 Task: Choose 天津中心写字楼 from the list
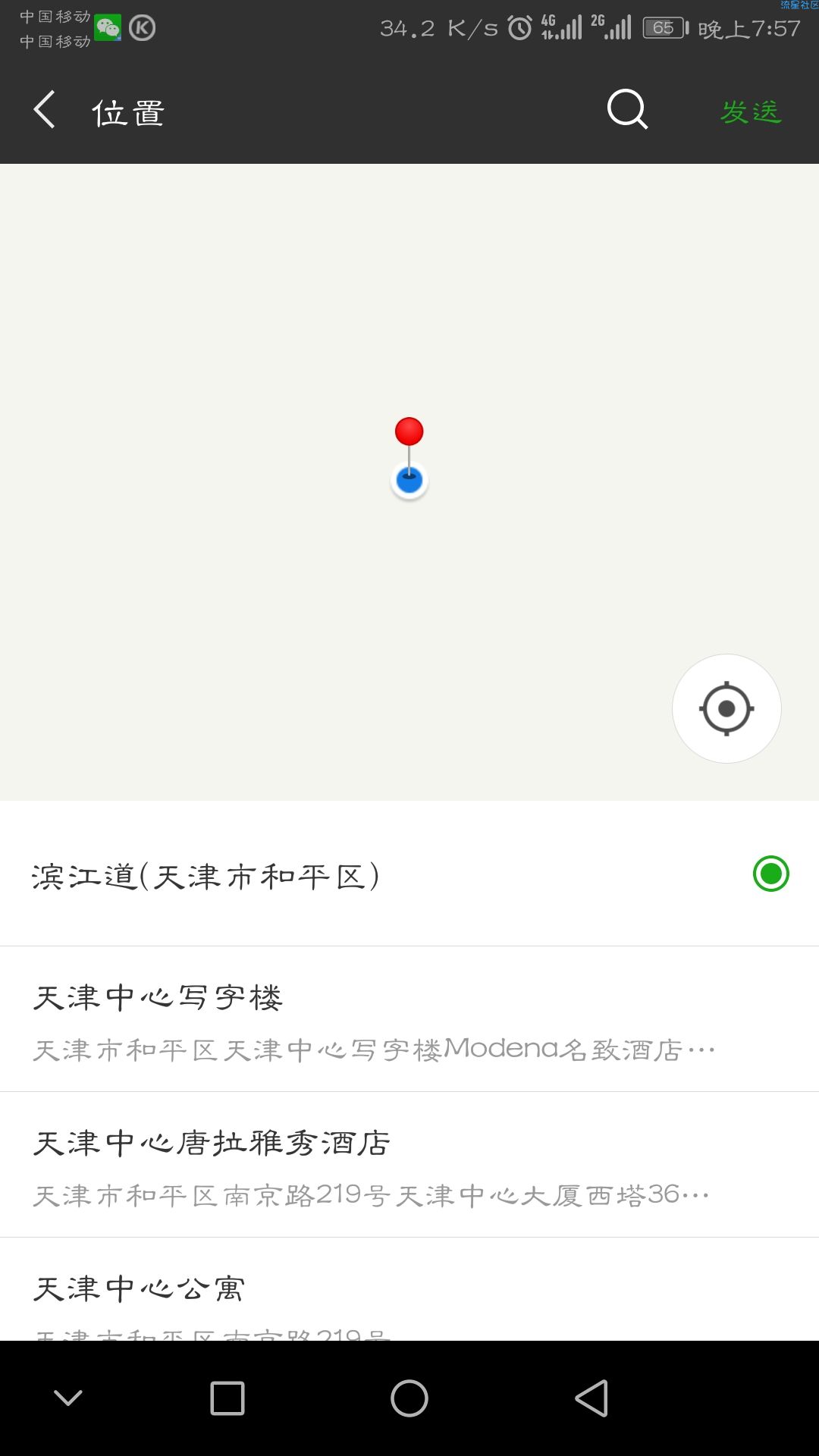409,1019
